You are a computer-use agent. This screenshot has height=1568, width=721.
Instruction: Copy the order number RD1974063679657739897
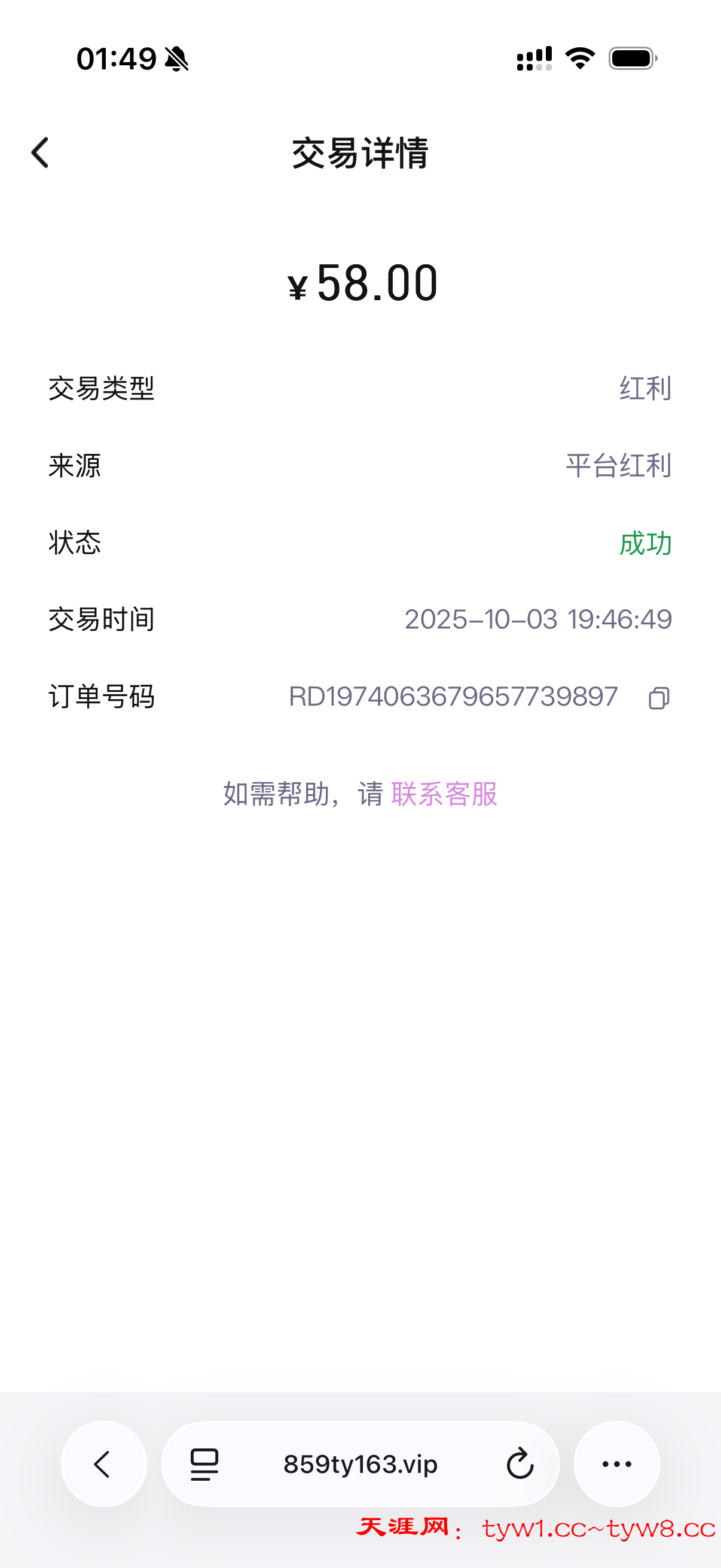pos(658,697)
